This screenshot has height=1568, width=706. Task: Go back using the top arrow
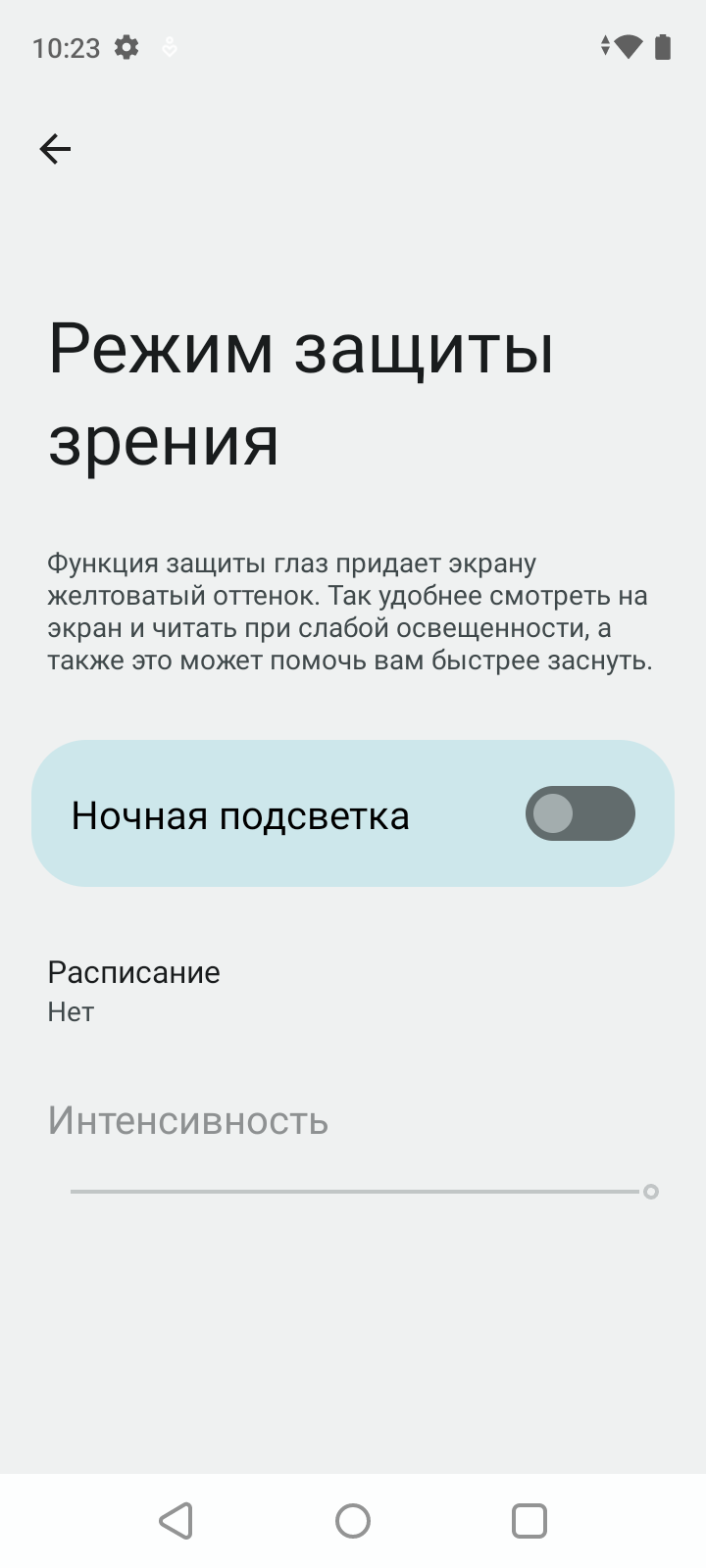55,149
